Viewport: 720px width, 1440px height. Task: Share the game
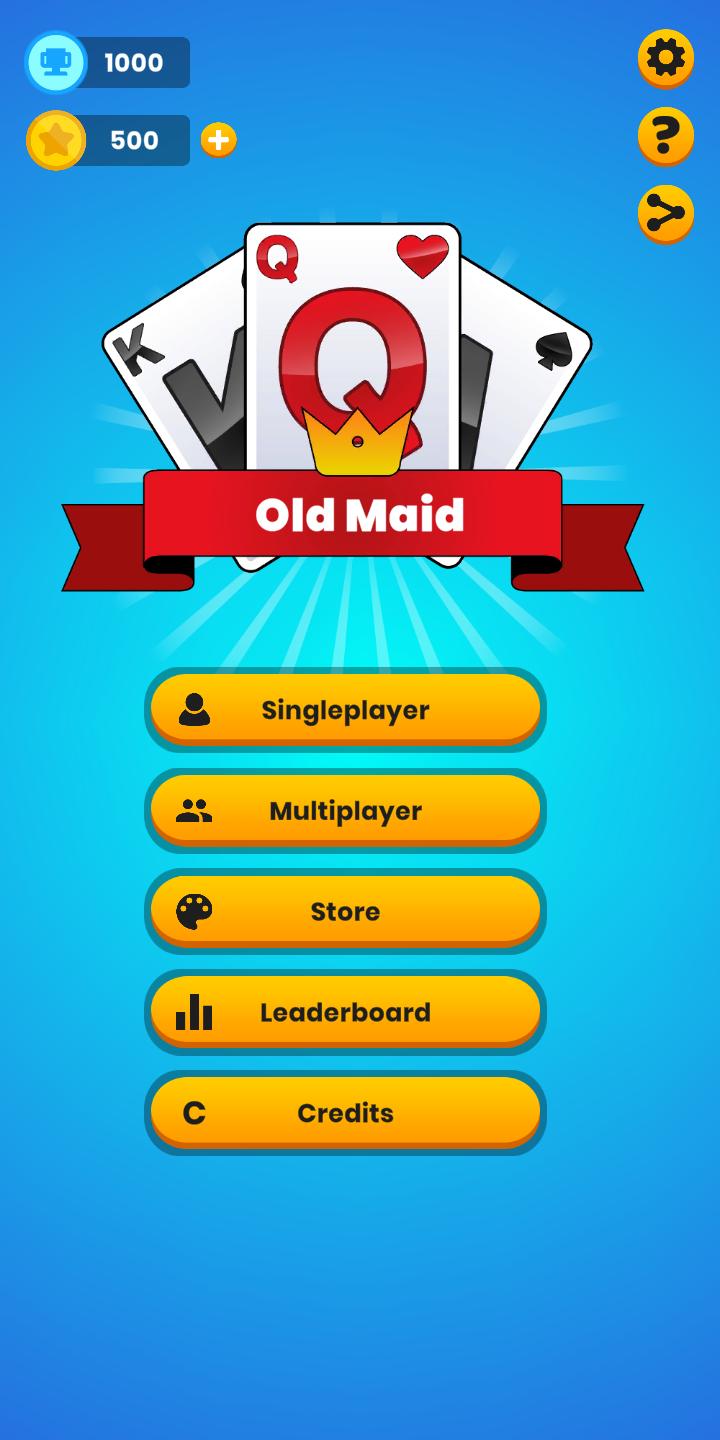click(x=666, y=212)
